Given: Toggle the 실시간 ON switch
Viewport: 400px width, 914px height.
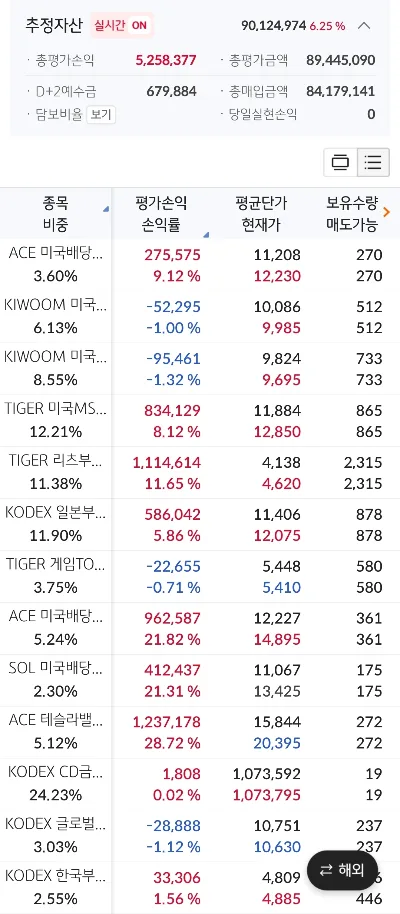Looking at the screenshot, I should (122, 26).
